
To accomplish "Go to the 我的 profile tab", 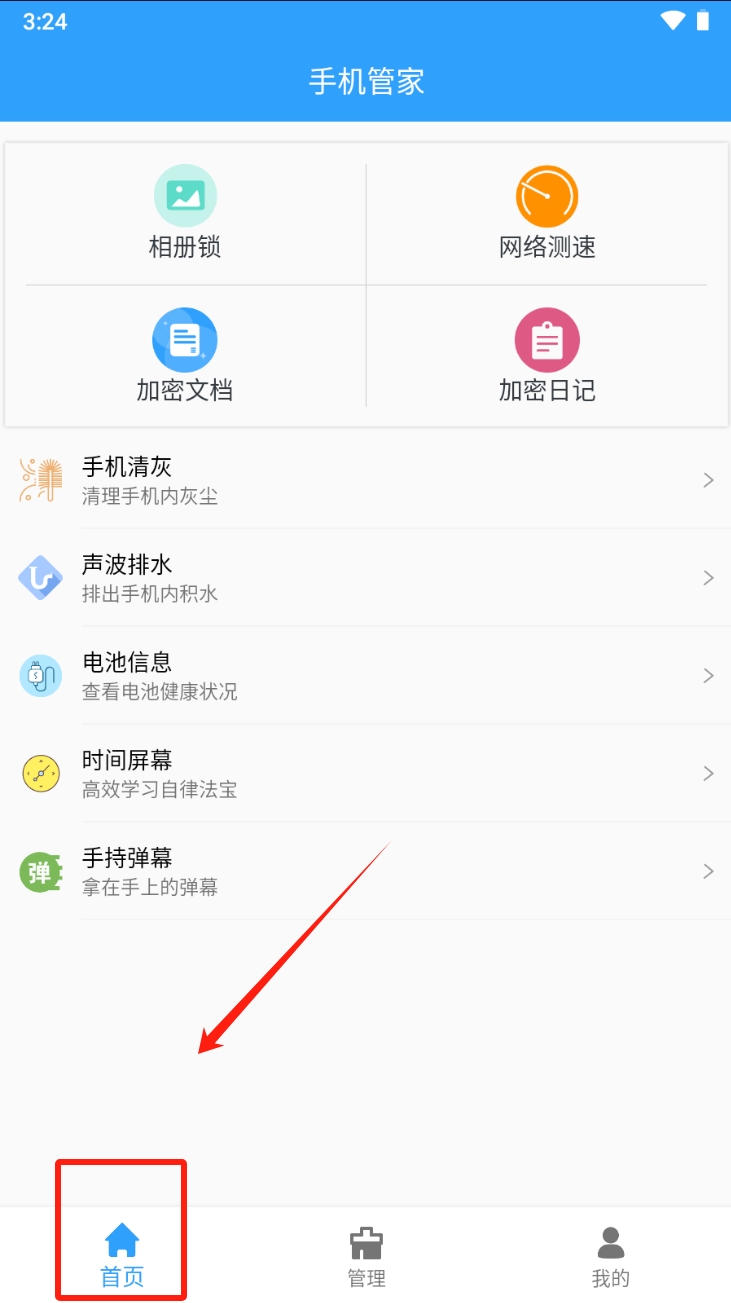I will click(x=610, y=1255).
